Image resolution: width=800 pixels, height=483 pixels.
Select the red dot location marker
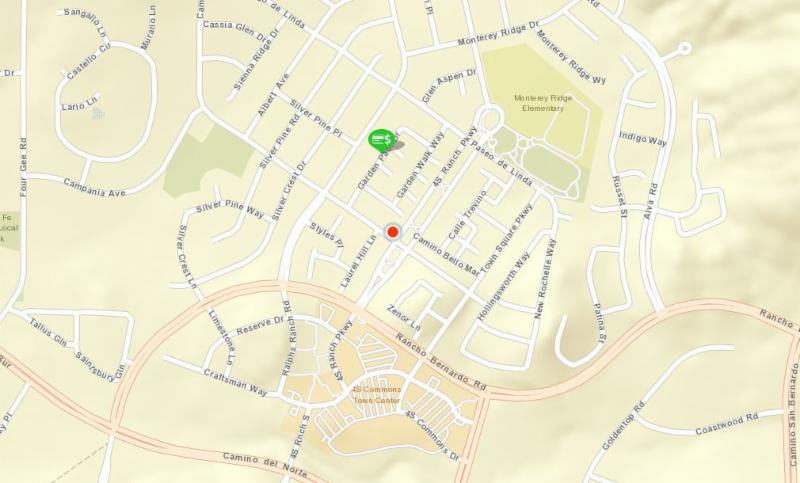pos(393,232)
